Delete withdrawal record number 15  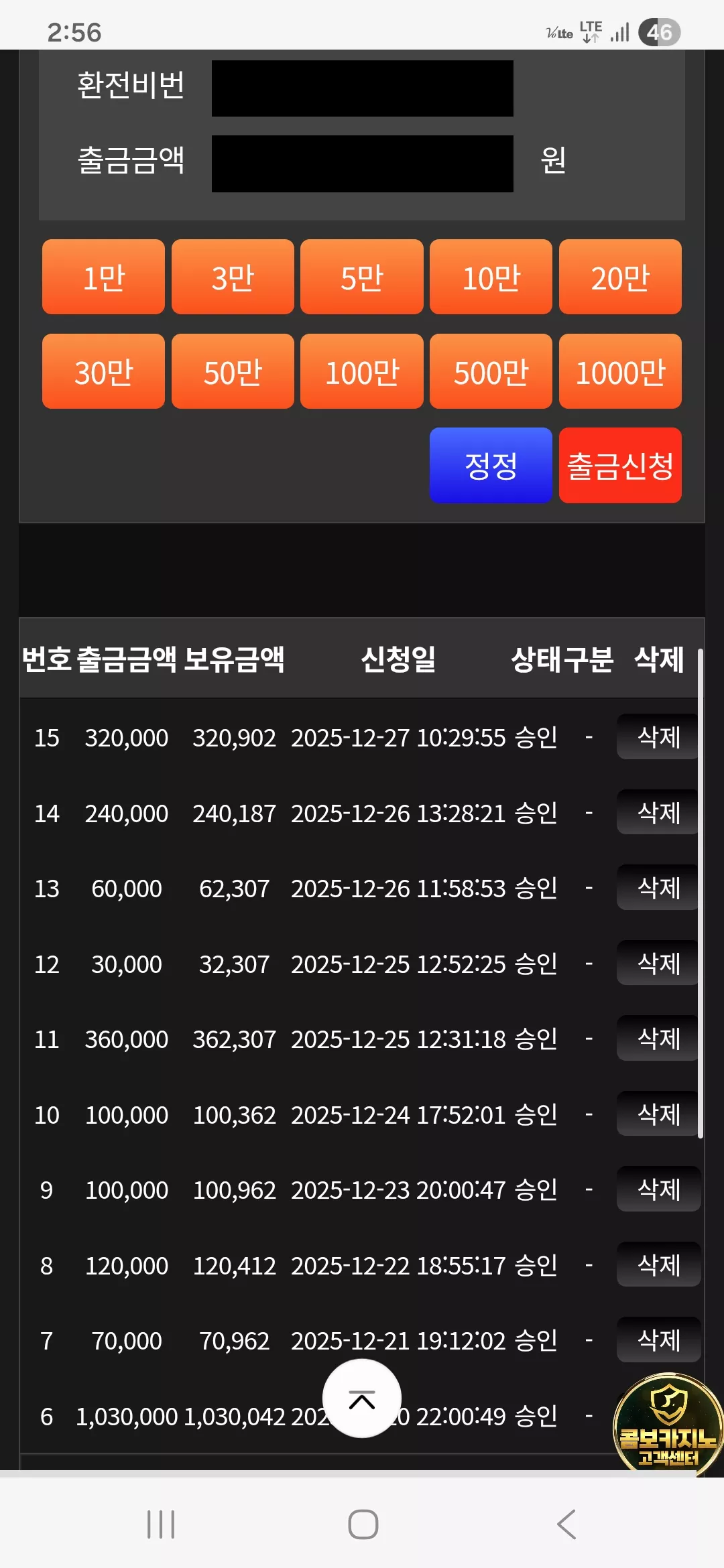click(658, 736)
